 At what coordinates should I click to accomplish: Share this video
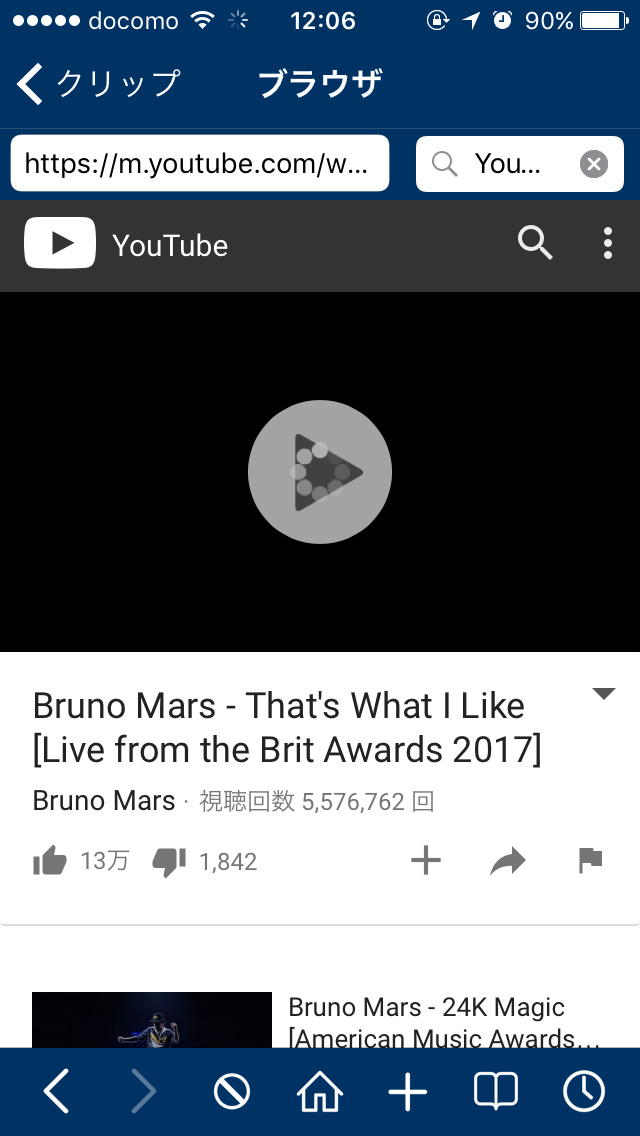508,861
